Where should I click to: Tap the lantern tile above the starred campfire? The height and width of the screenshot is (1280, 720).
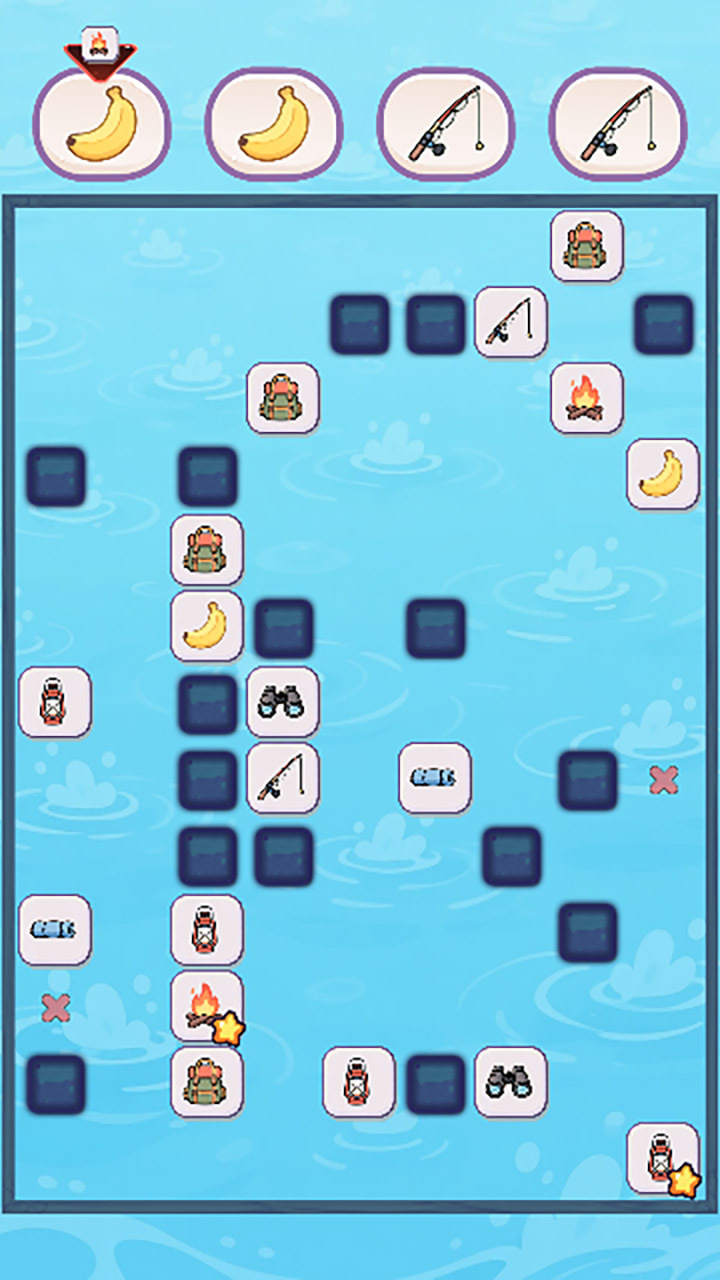[206, 930]
